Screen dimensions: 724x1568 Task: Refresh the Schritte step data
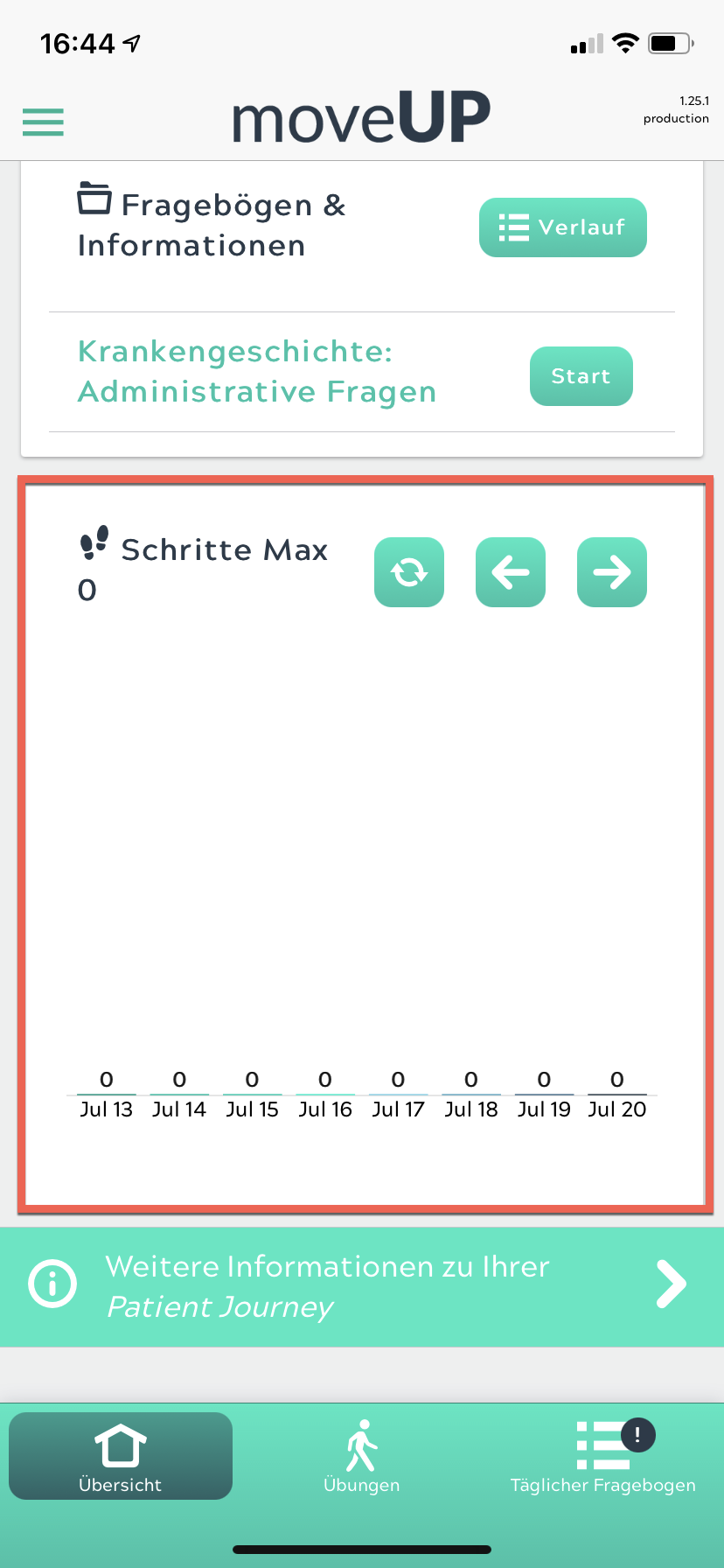[408, 572]
